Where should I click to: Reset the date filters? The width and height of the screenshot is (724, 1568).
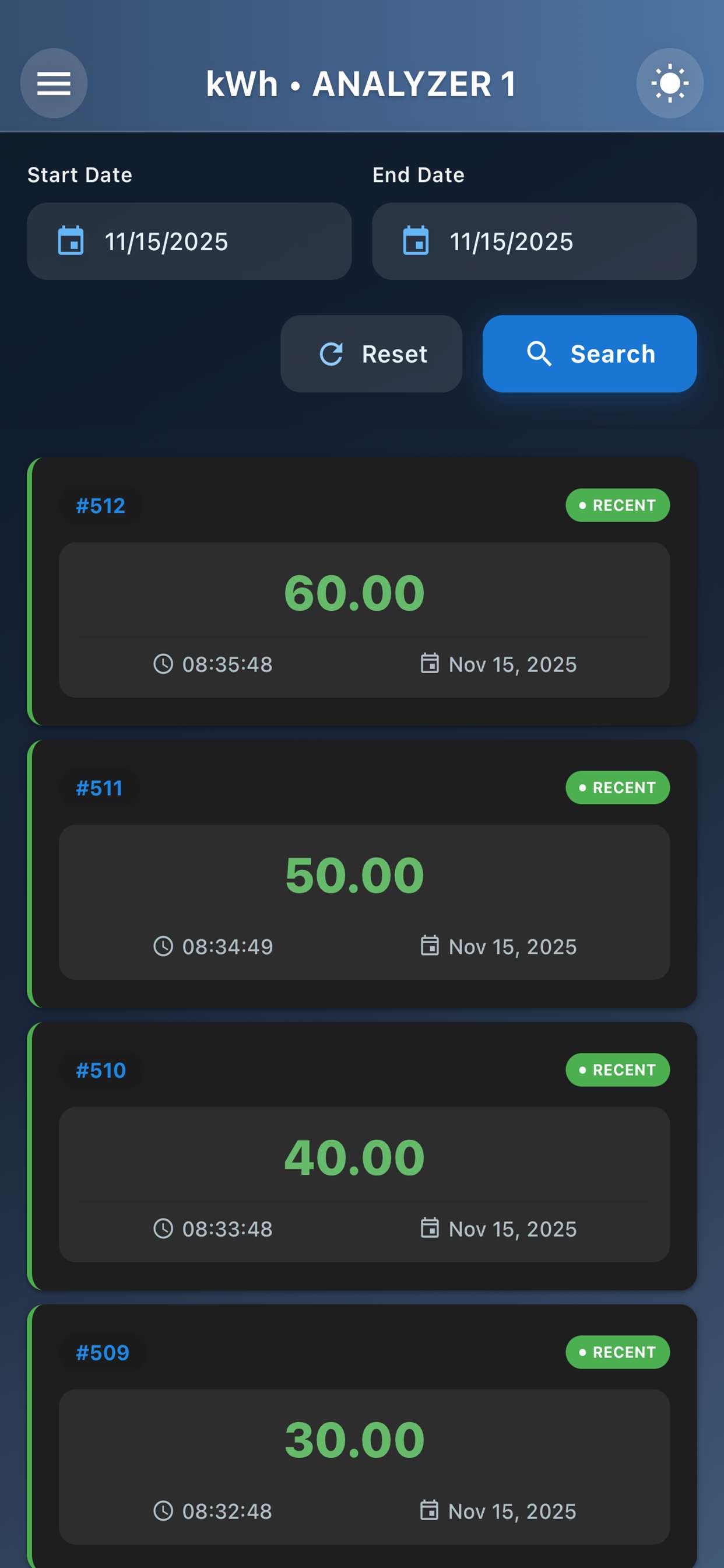[x=371, y=353]
